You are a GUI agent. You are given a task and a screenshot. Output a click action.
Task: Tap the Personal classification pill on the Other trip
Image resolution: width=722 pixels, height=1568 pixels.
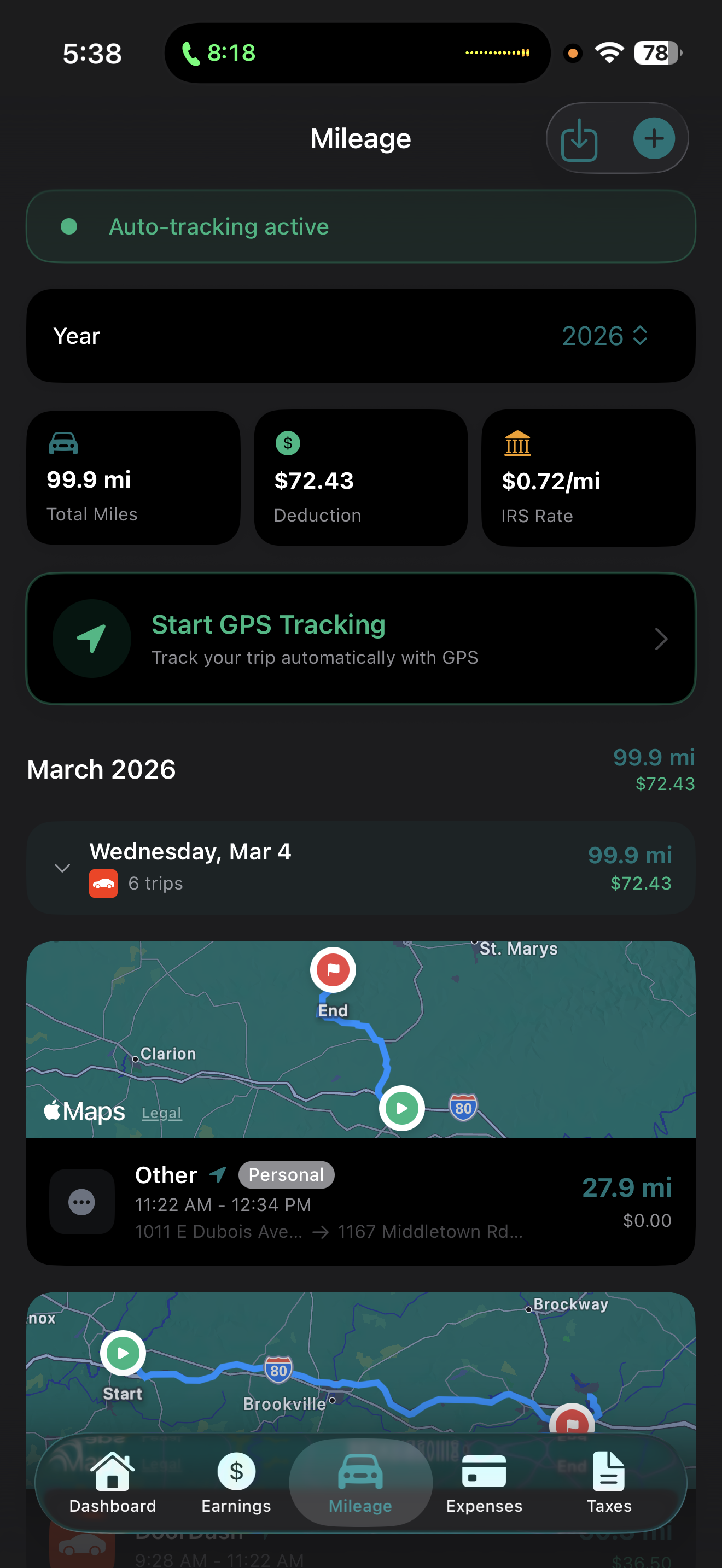286,1175
